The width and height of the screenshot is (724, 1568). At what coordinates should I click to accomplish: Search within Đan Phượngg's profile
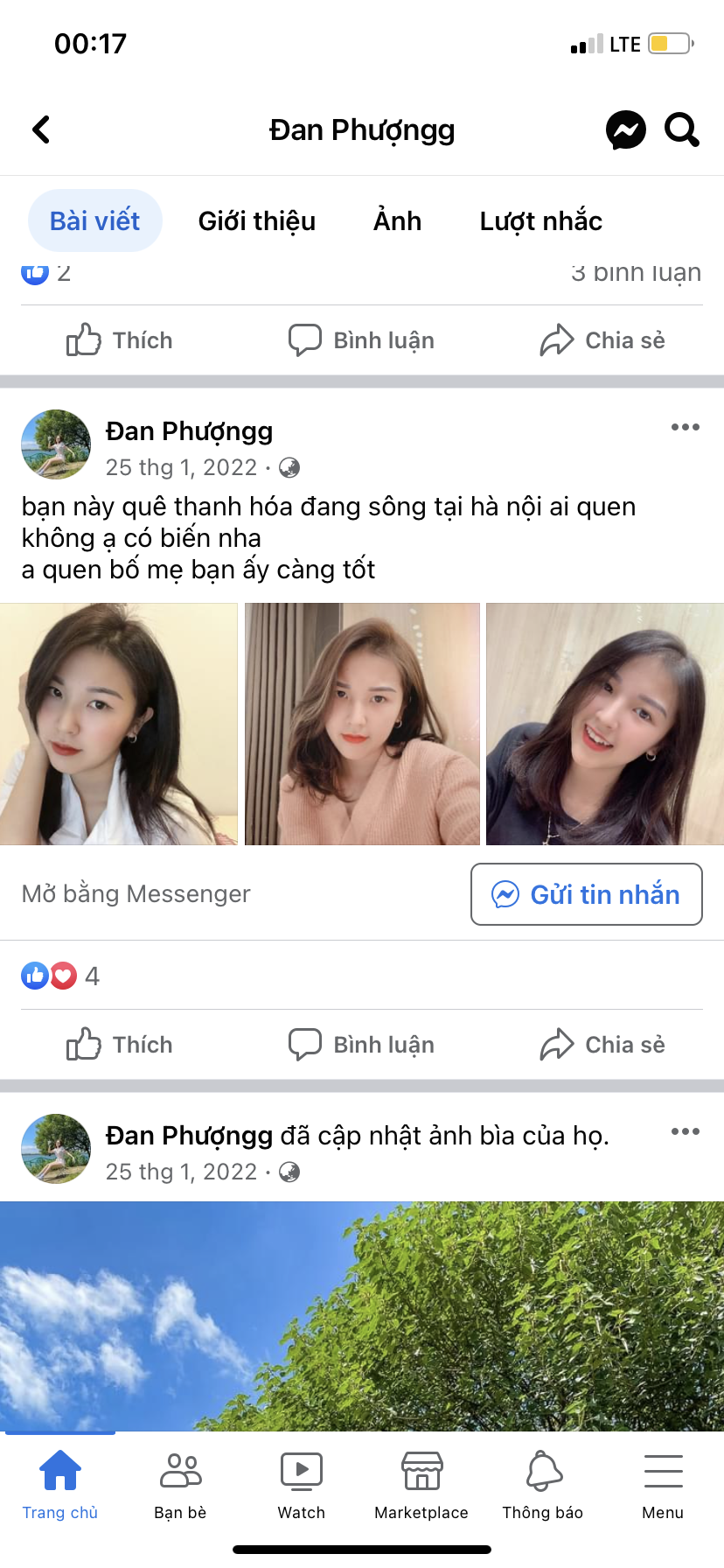[x=682, y=129]
